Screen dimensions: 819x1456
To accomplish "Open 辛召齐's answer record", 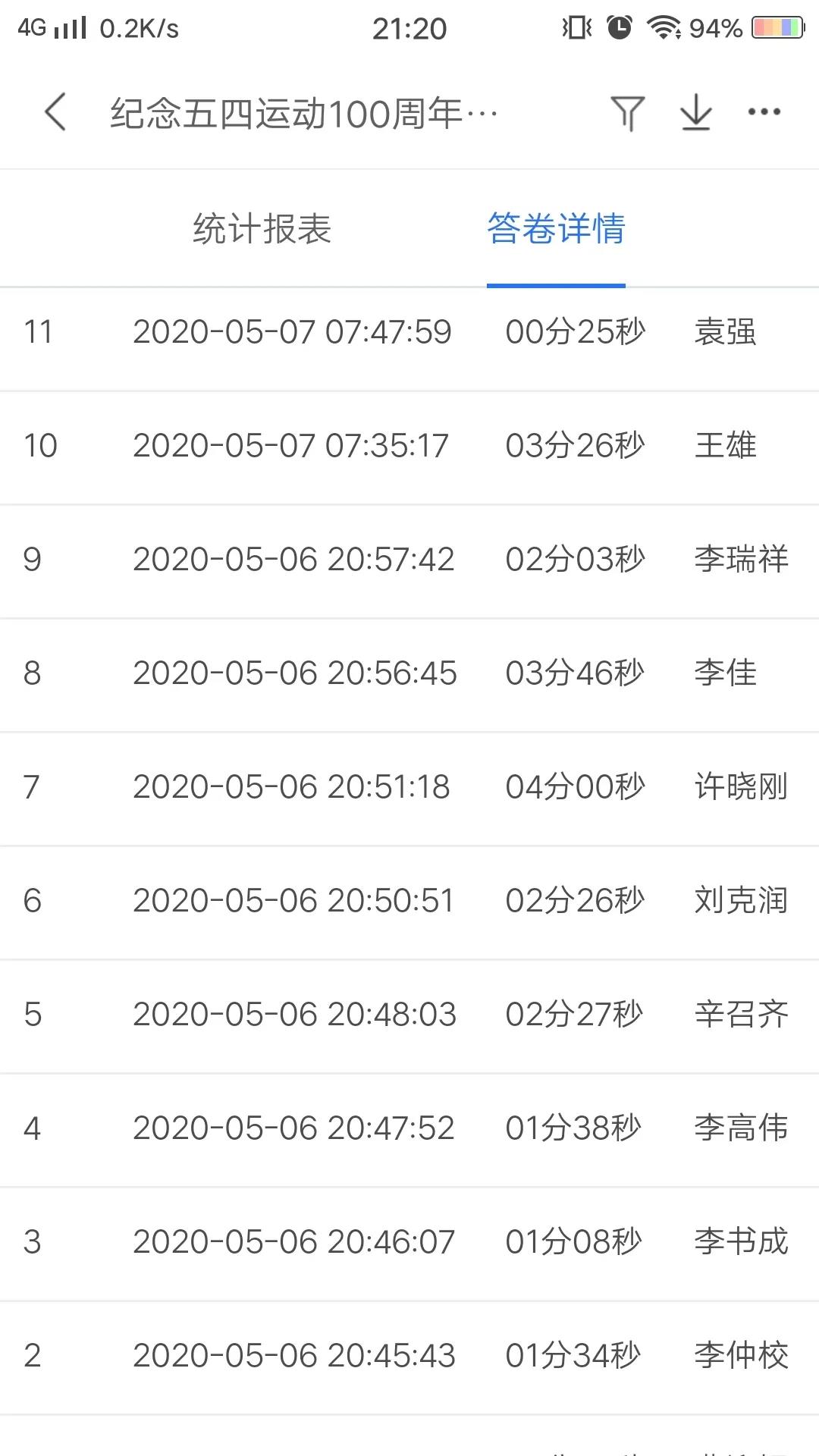I will 409,1015.
